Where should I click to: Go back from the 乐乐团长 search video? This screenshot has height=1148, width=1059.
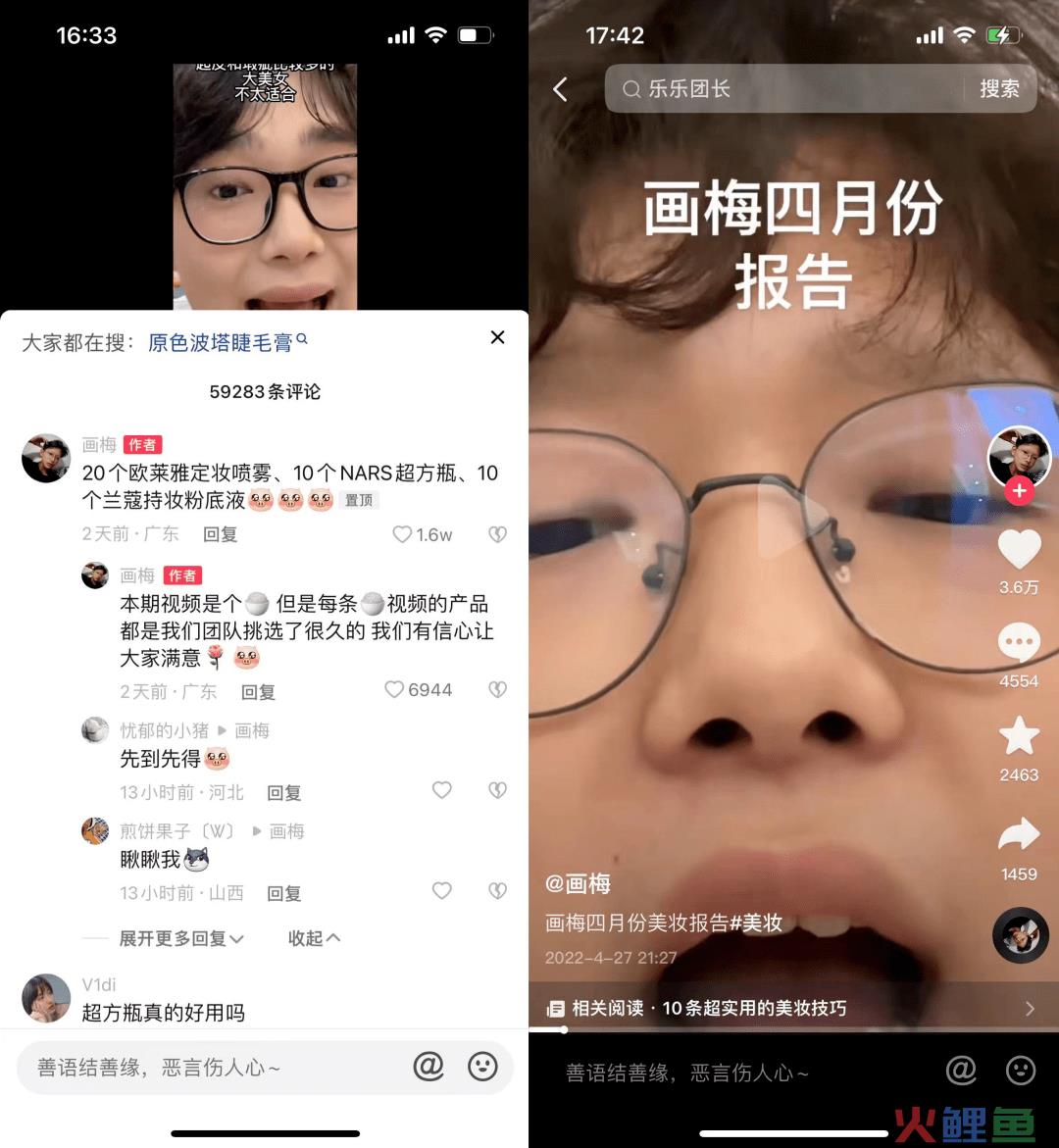click(x=560, y=89)
